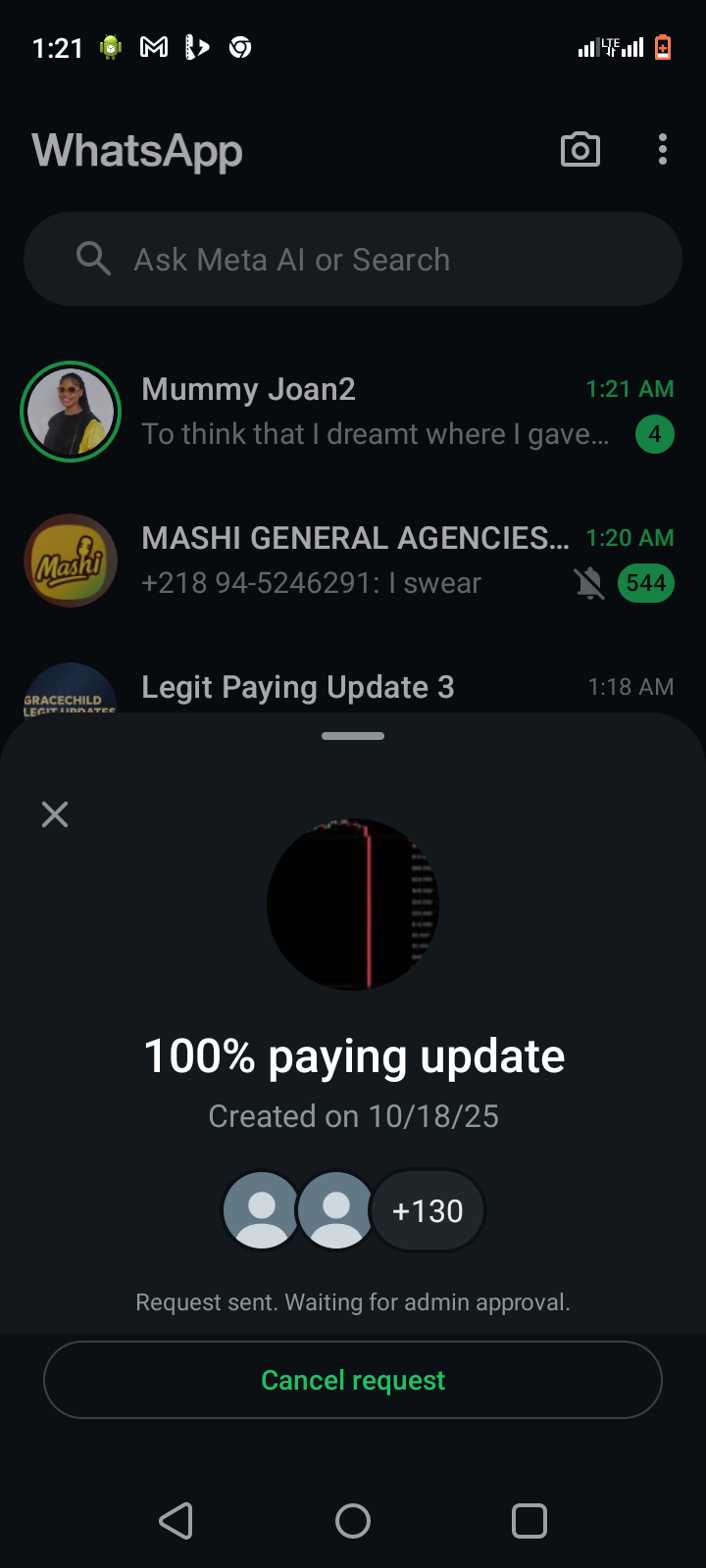Cancel the group join request
The height and width of the screenshot is (1568, 706).
353,1380
